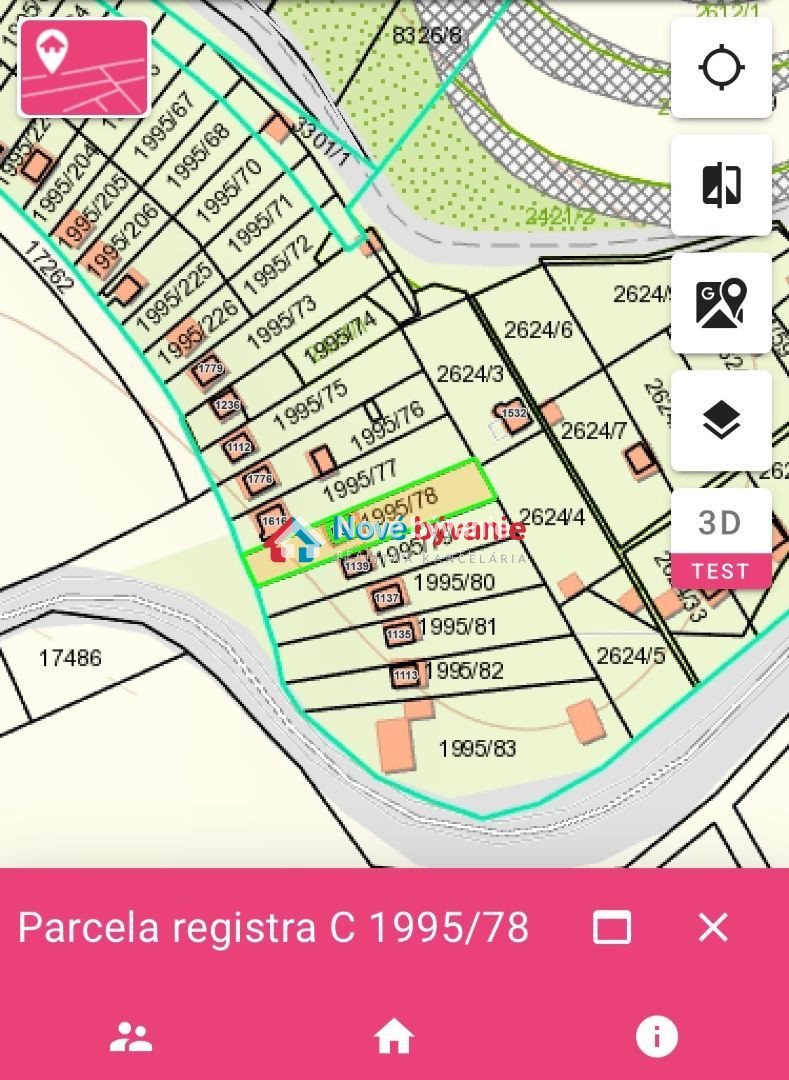789x1080 pixels.
Task: Switch to the owners tab
Action: [x=131, y=1037]
